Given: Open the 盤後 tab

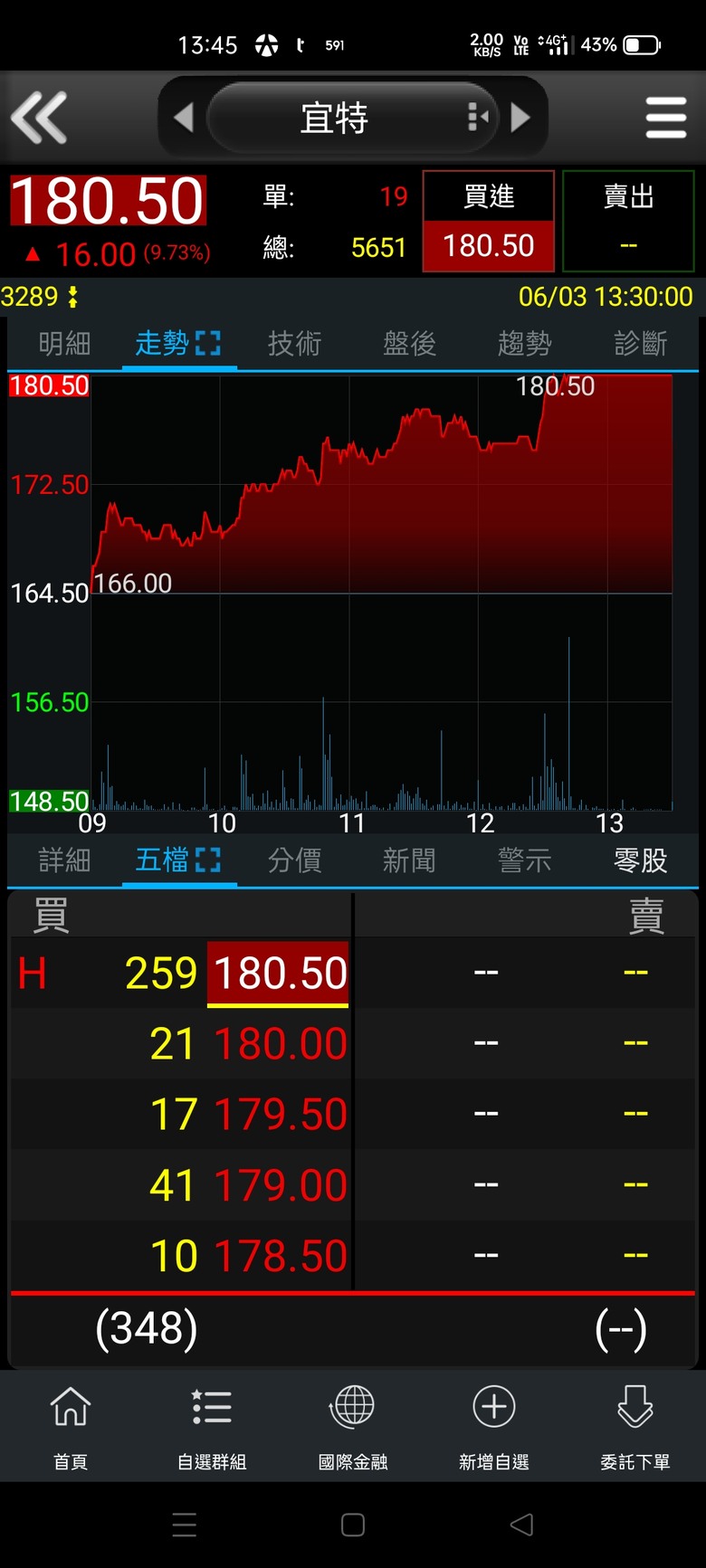Looking at the screenshot, I should click(x=409, y=344).
